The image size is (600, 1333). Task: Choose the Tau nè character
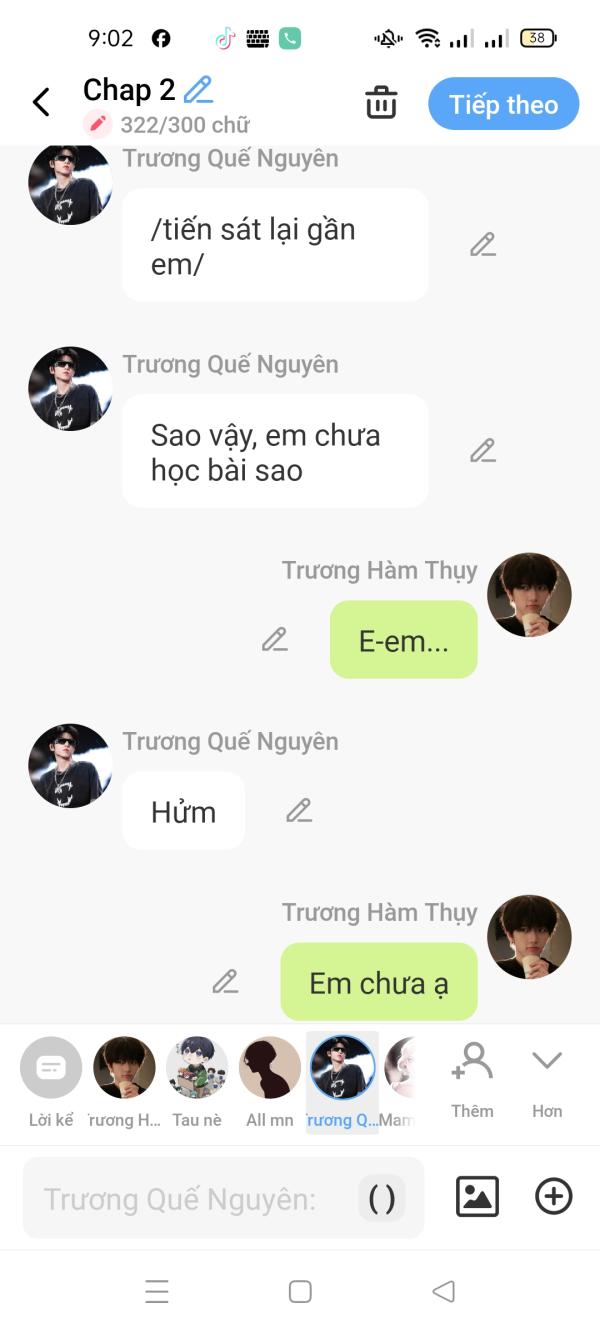pyautogui.click(x=197, y=1083)
